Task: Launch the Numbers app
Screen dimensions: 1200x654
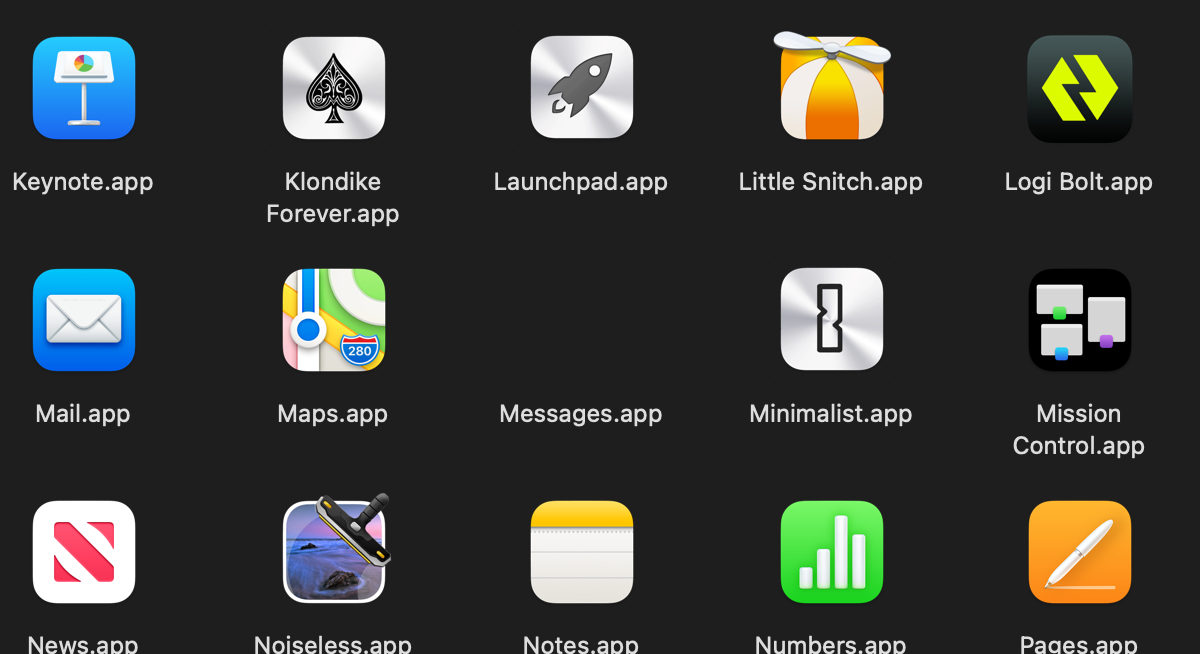Action: click(832, 552)
